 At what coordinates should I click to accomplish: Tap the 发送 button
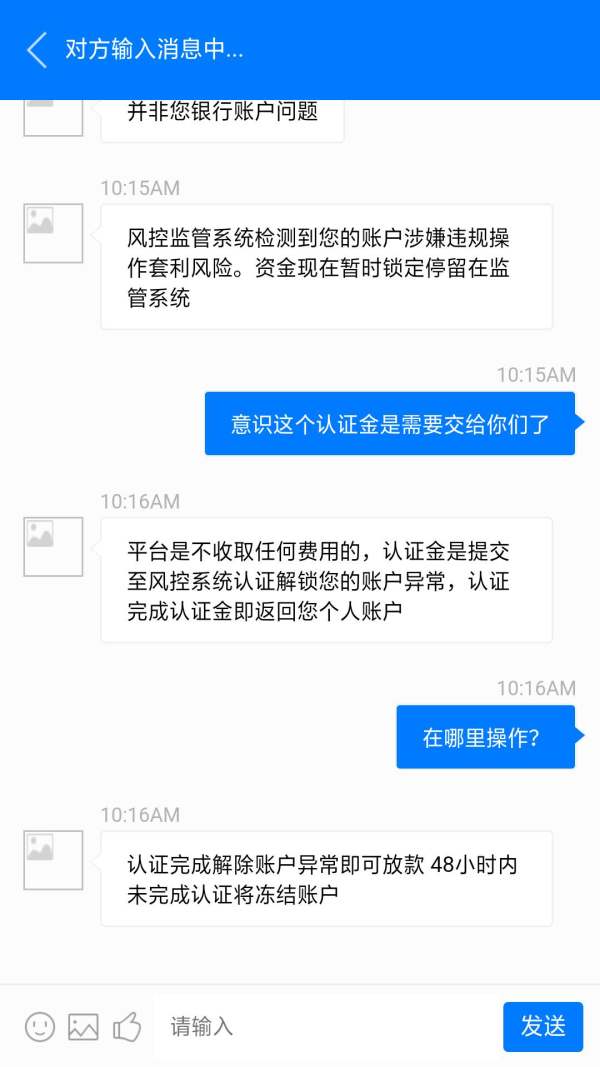coord(543,1026)
